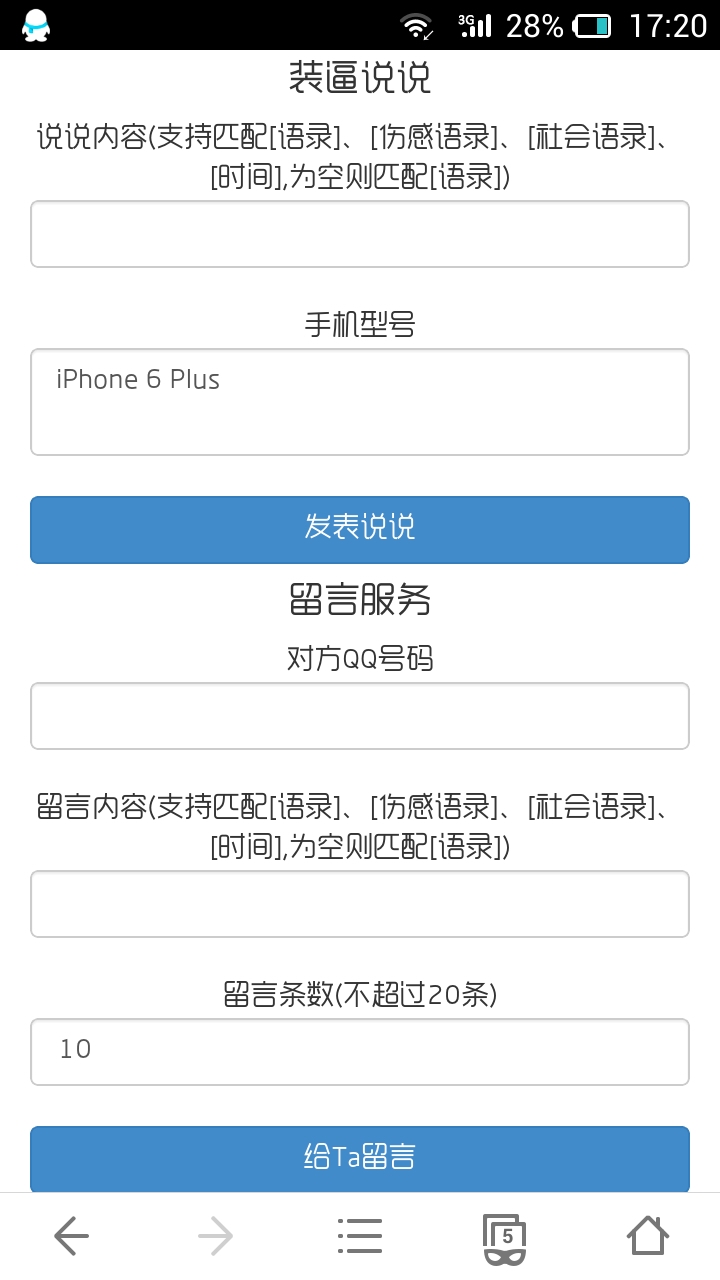This screenshot has height=1280, width=720.
Task: Edit the 留言条数 field showing 10
Action: coord(360,1052)
